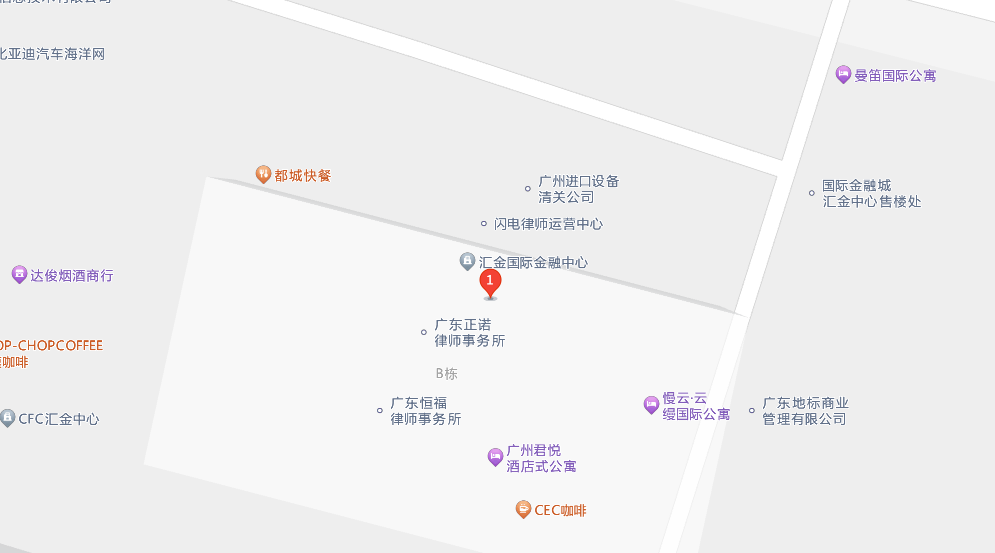The image size is (995, 553).
Task: Tap the CEC咖啡 coffee marker
Action: tap(523, 510)
